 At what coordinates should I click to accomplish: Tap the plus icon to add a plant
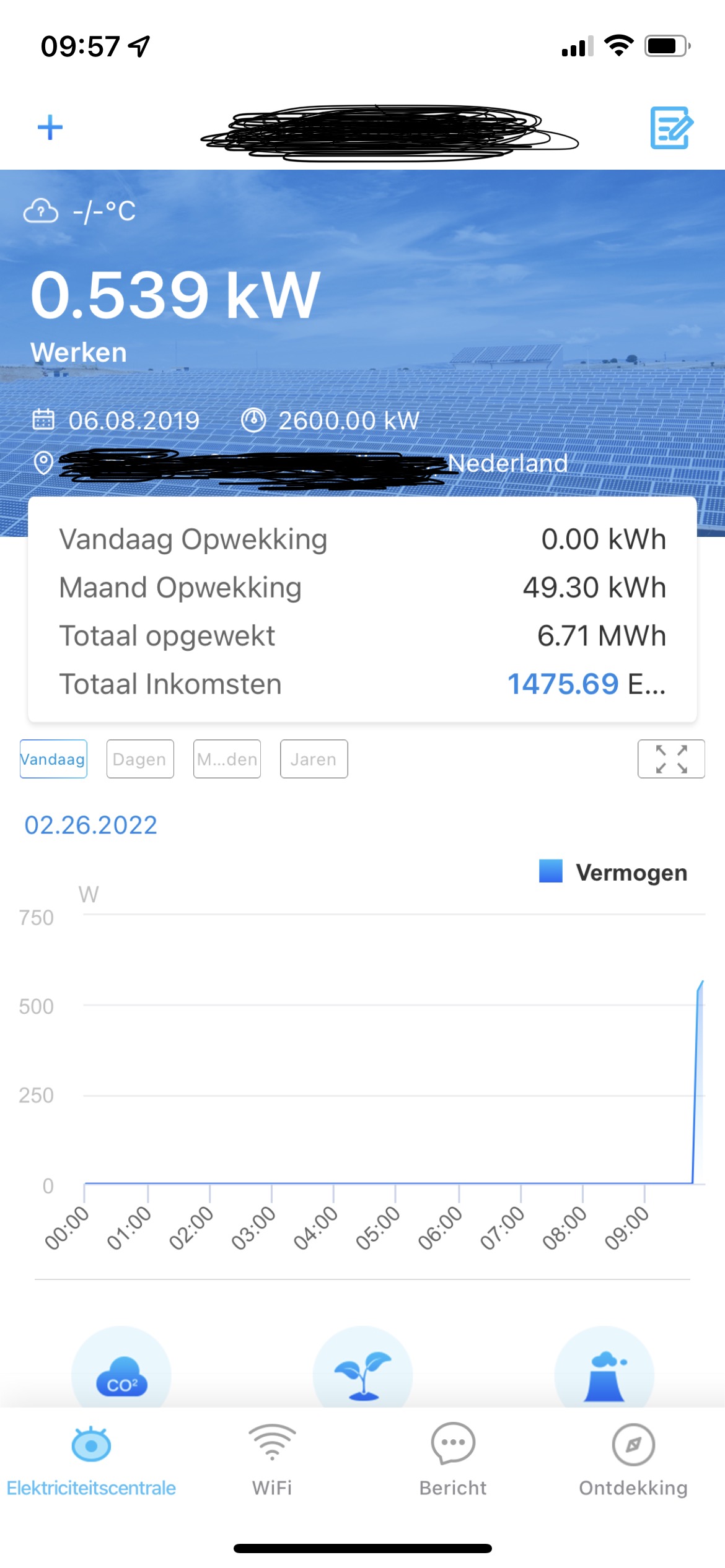click(x=50, y=128)
